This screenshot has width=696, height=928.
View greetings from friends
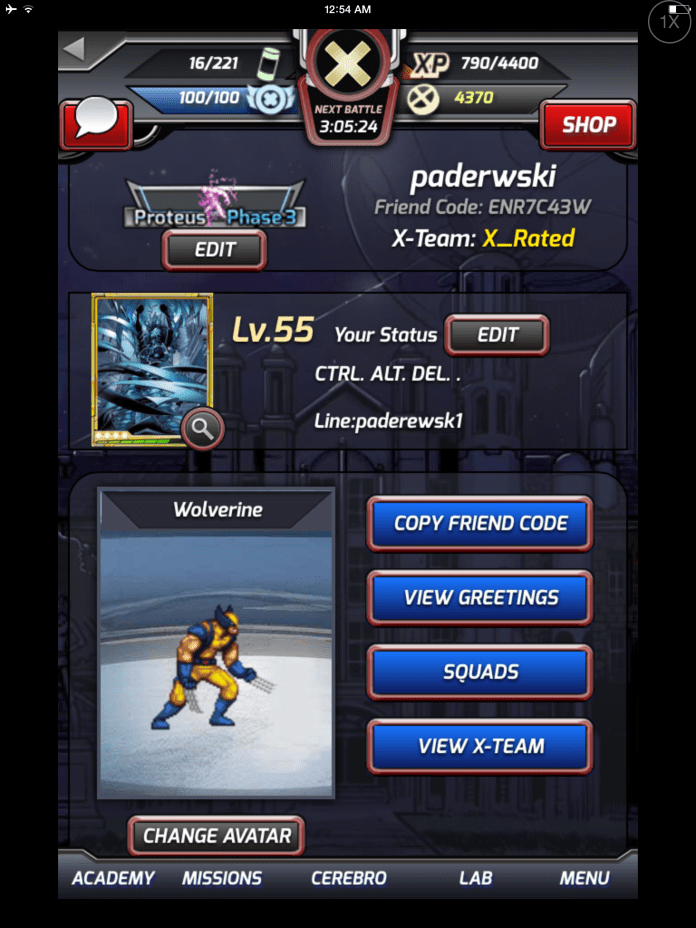480,598
